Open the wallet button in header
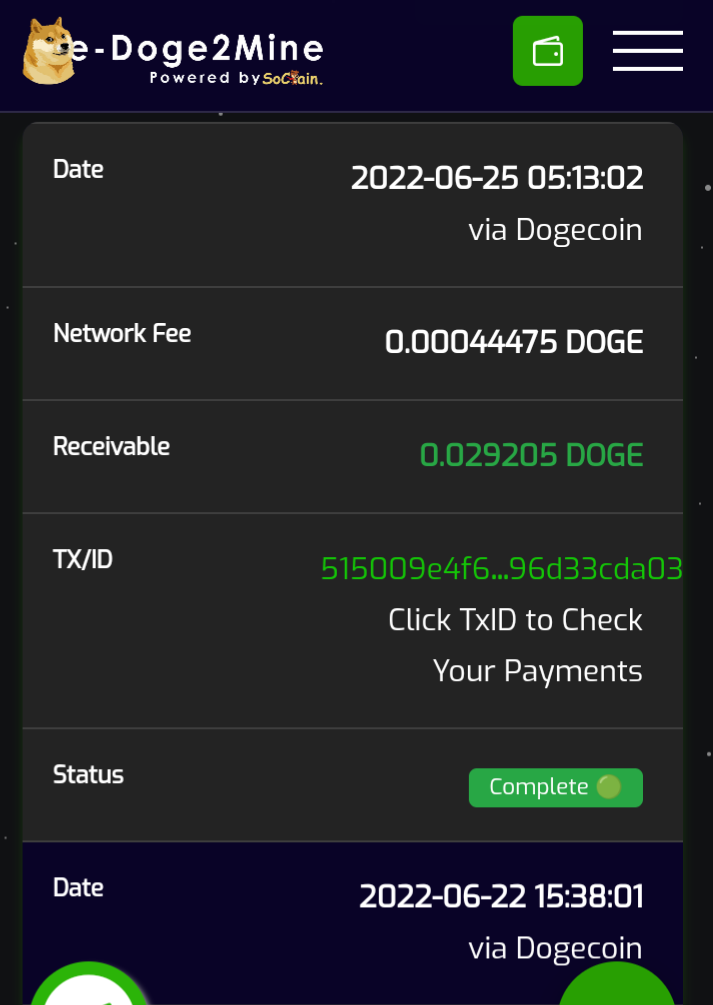The width and height of the screenshot is (713, 1005). tap(547, 51)
